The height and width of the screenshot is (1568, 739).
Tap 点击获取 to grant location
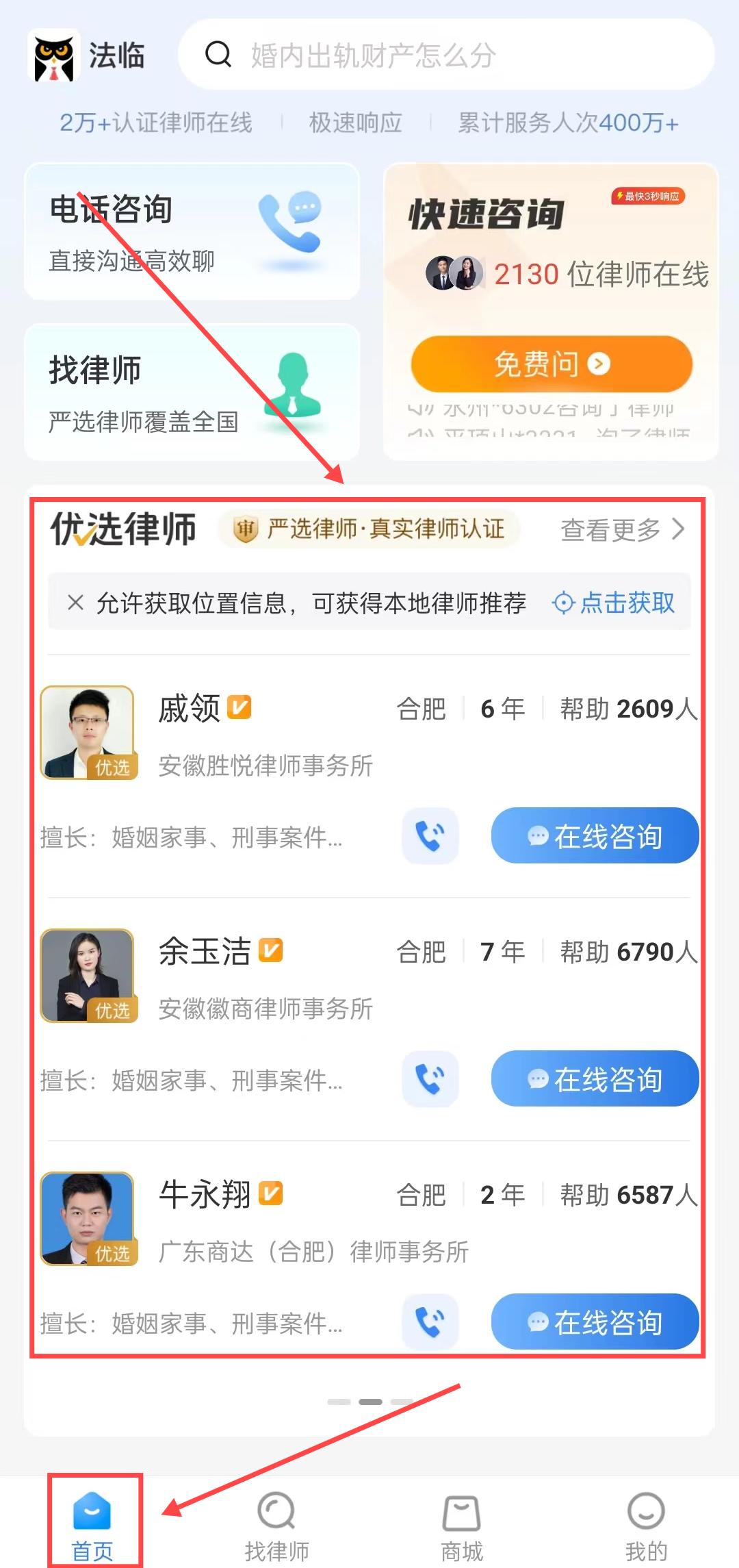(614, 603)
